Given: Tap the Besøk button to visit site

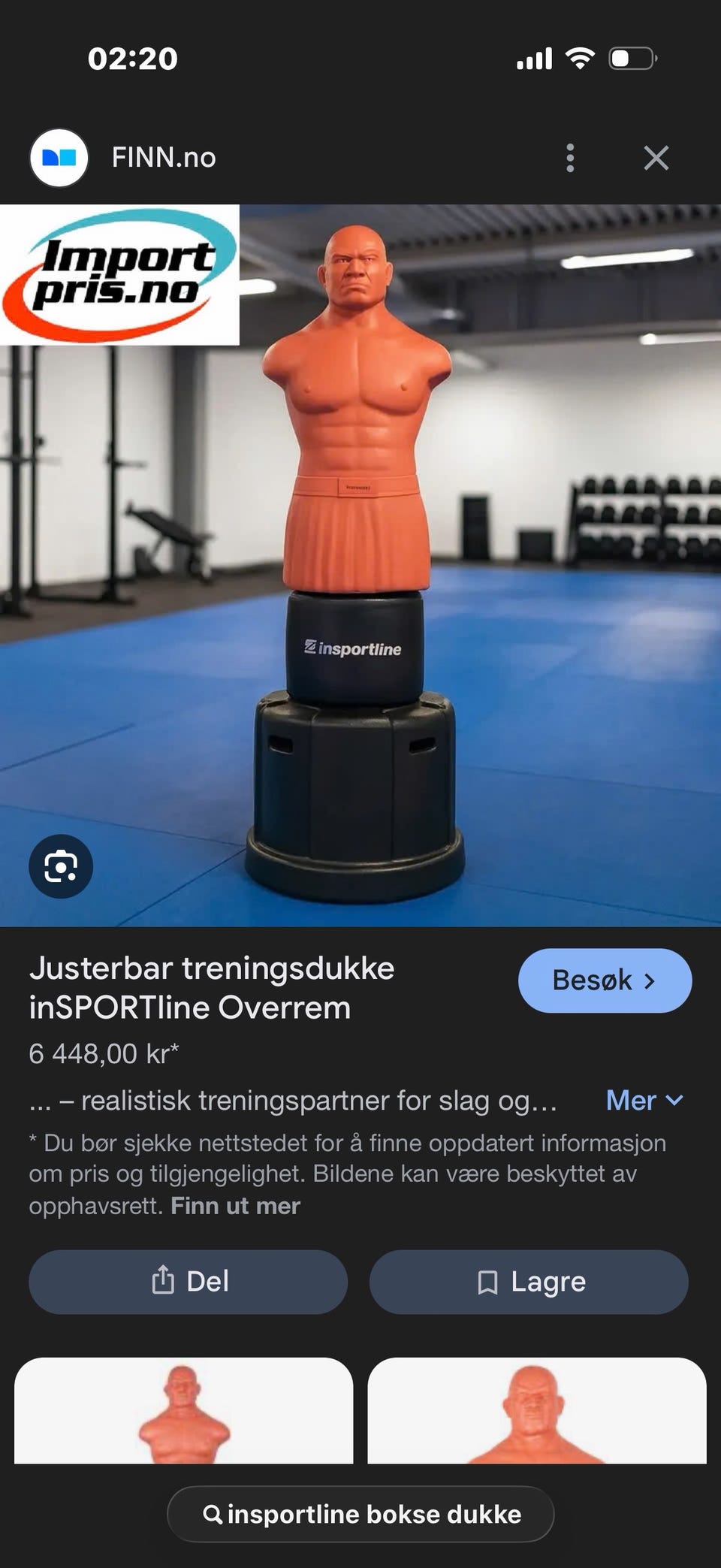Looking at the screenshot, I should tap(605, 980).
